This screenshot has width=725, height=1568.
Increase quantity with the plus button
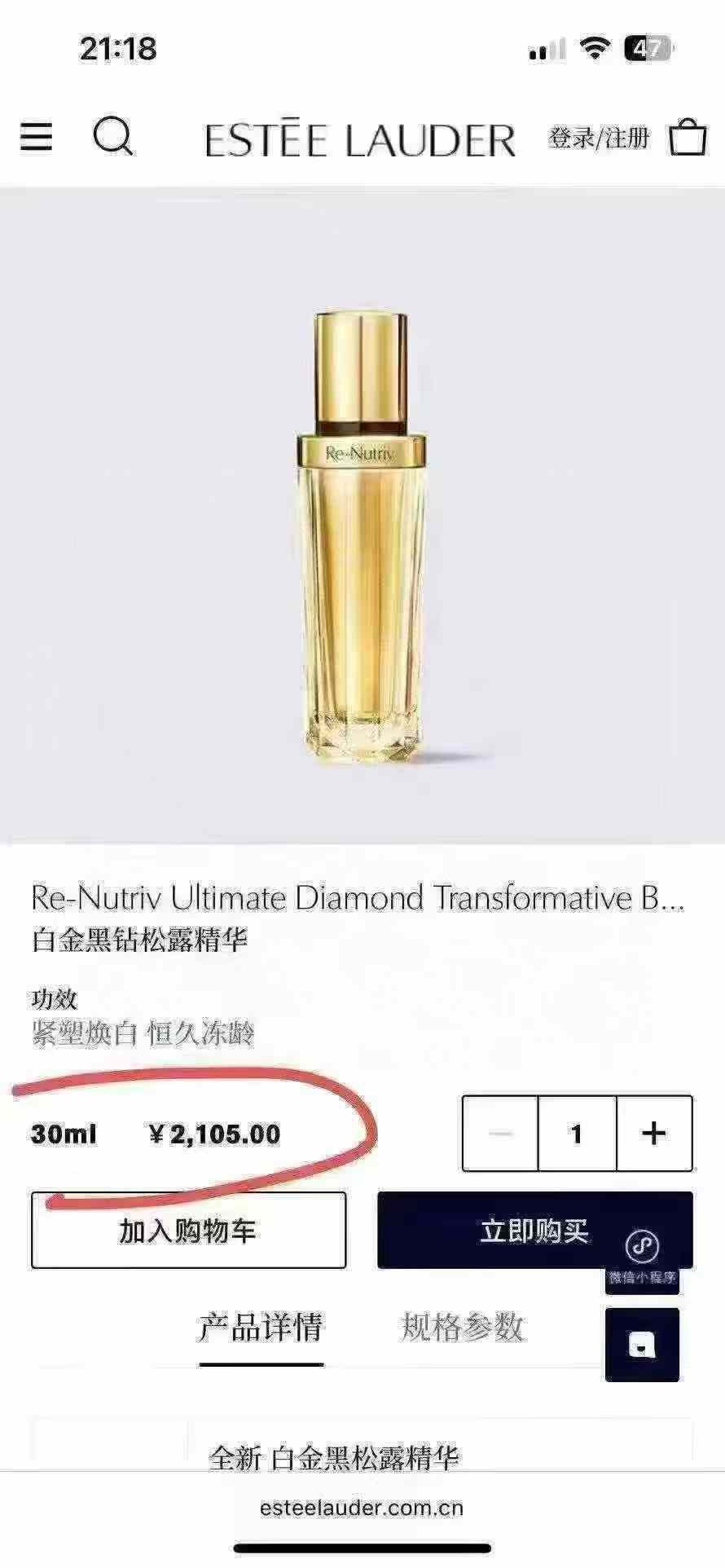(x=654, y=1134)
